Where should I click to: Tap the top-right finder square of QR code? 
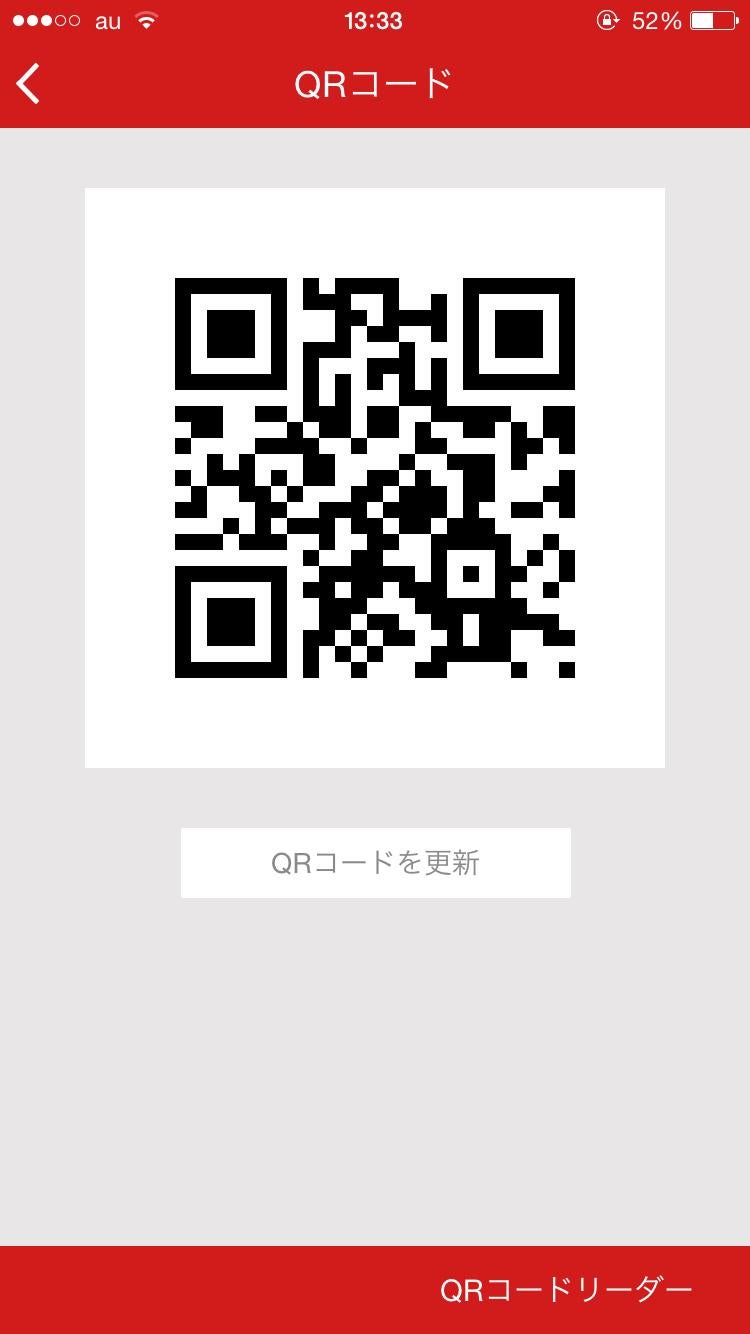520,332
